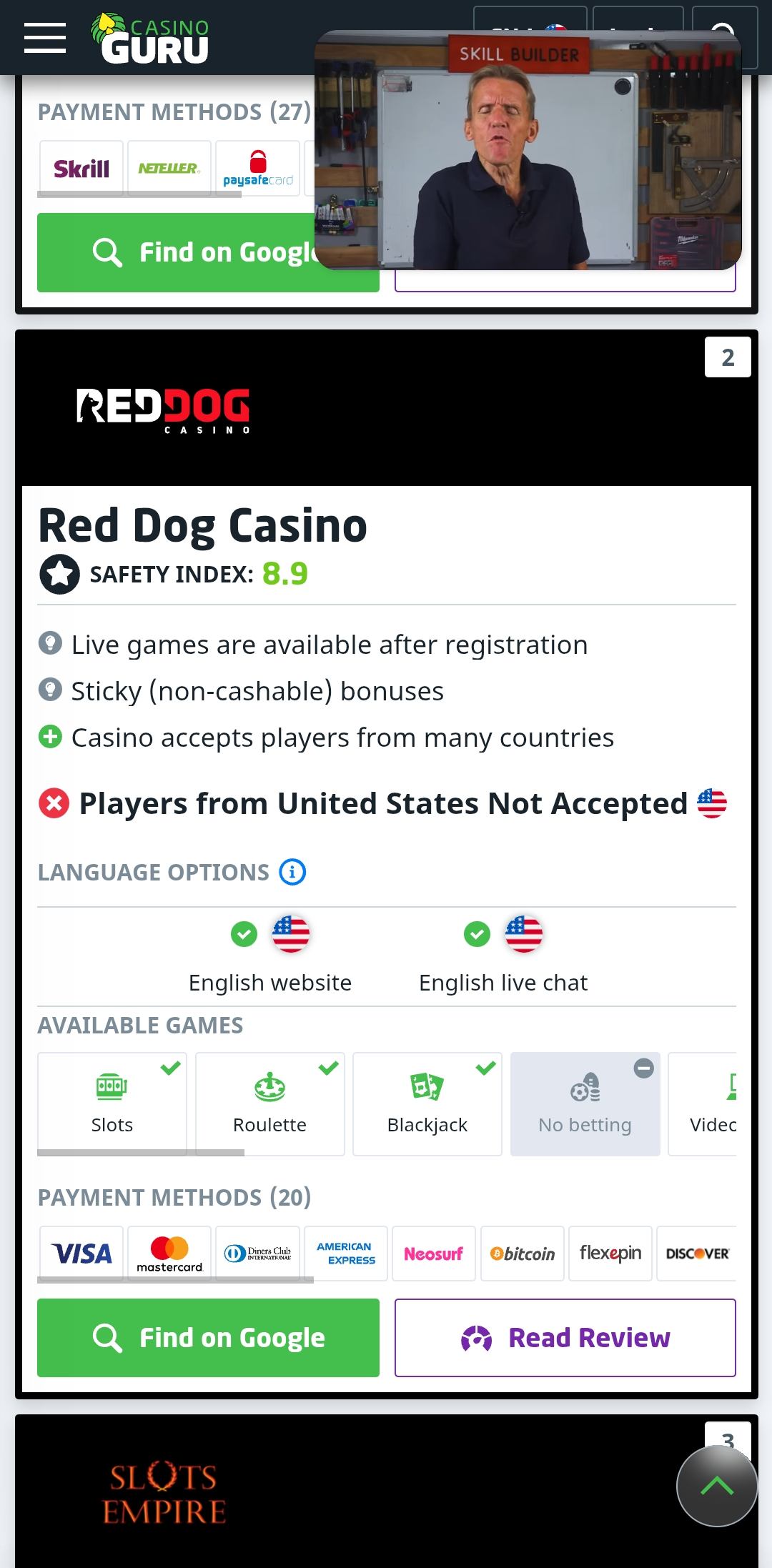Tap the bitcoin payment method
Image resolution: width=772 pixels, height=1568 pixels.
click(x=523, y=1253)
